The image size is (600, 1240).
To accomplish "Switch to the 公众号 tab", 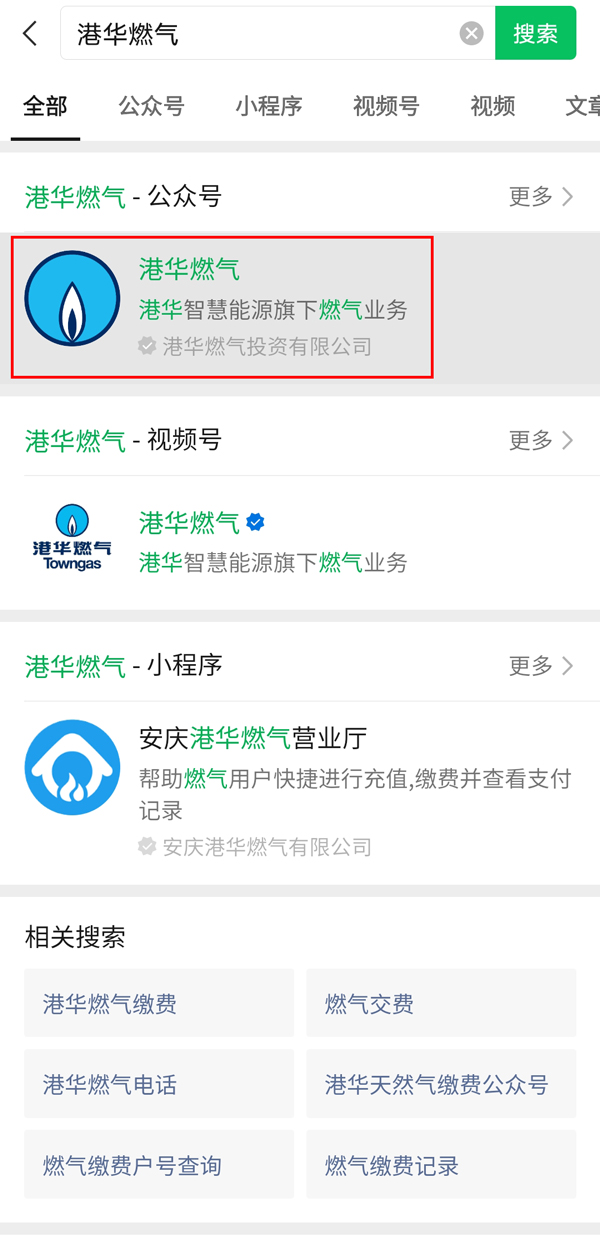I will pyautogui.click(x=151, y=106).
